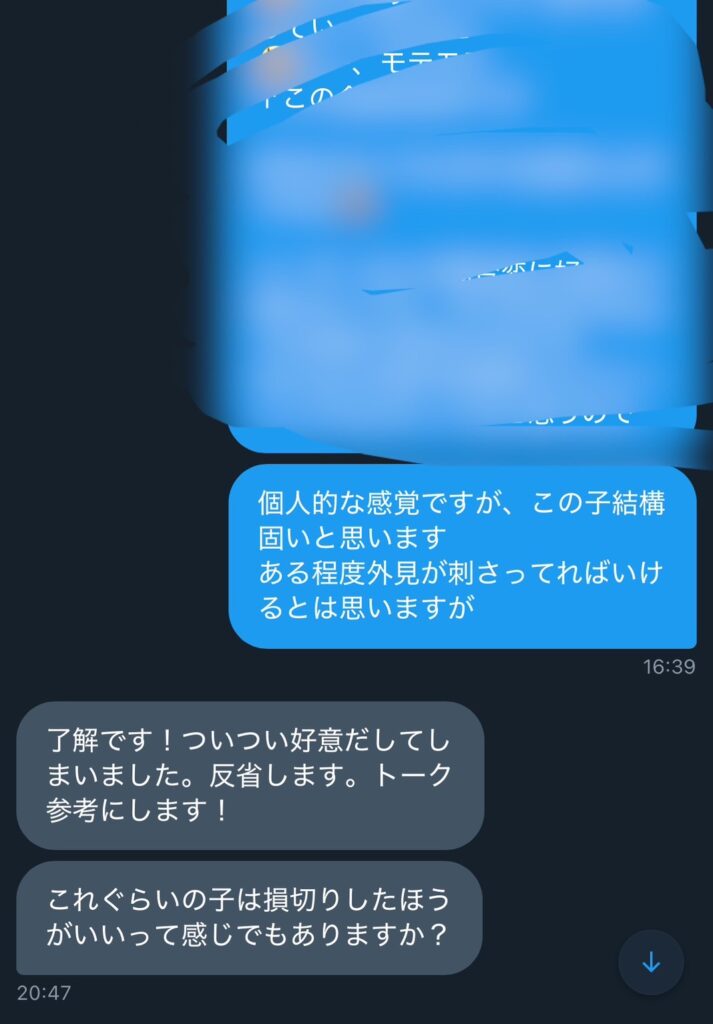
Task: Jump to latest messages with down arrow
Action: point(651,962)
